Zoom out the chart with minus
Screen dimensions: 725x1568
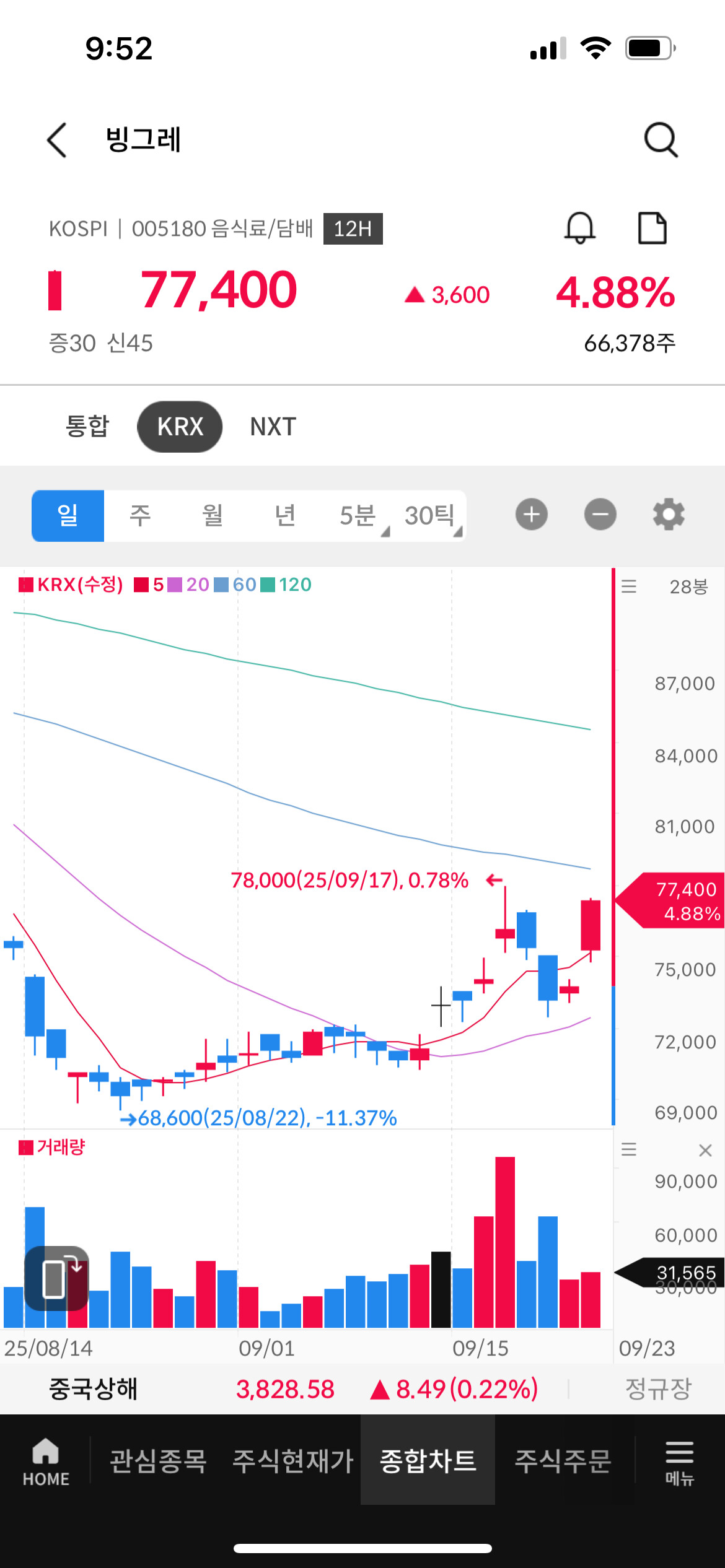600,514
